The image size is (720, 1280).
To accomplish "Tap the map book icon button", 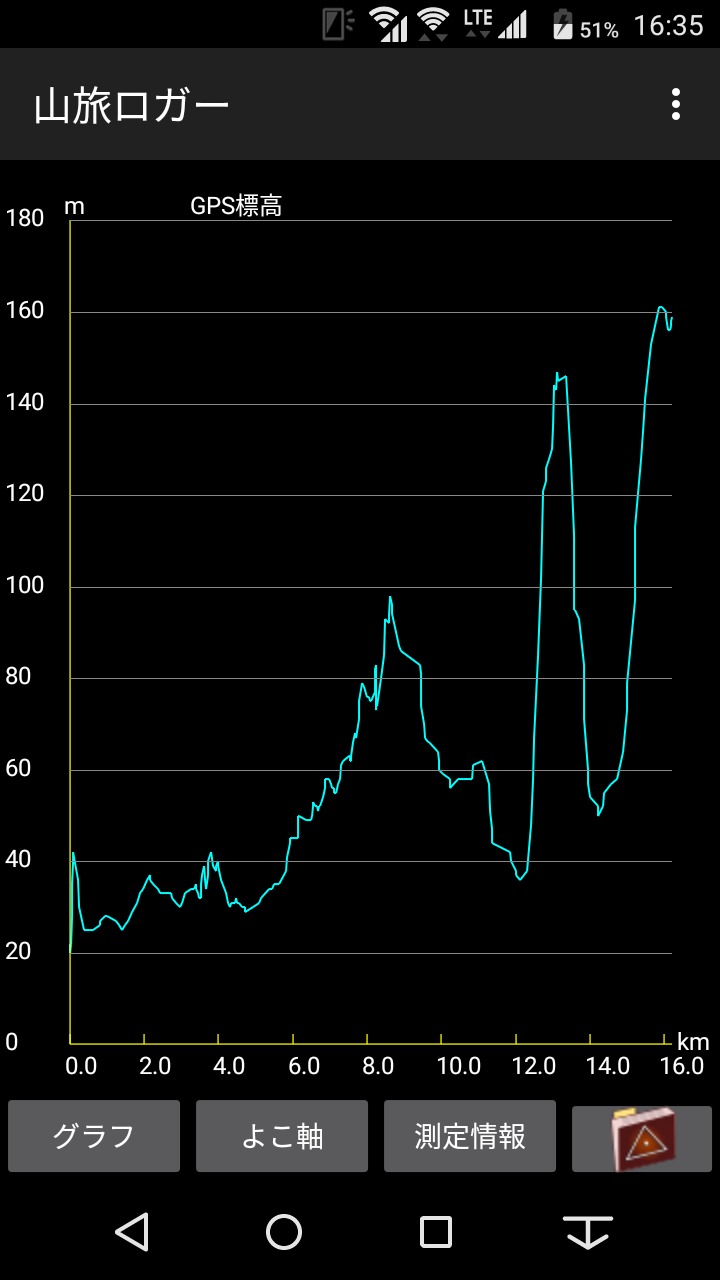I will (x=641, y=1138).
